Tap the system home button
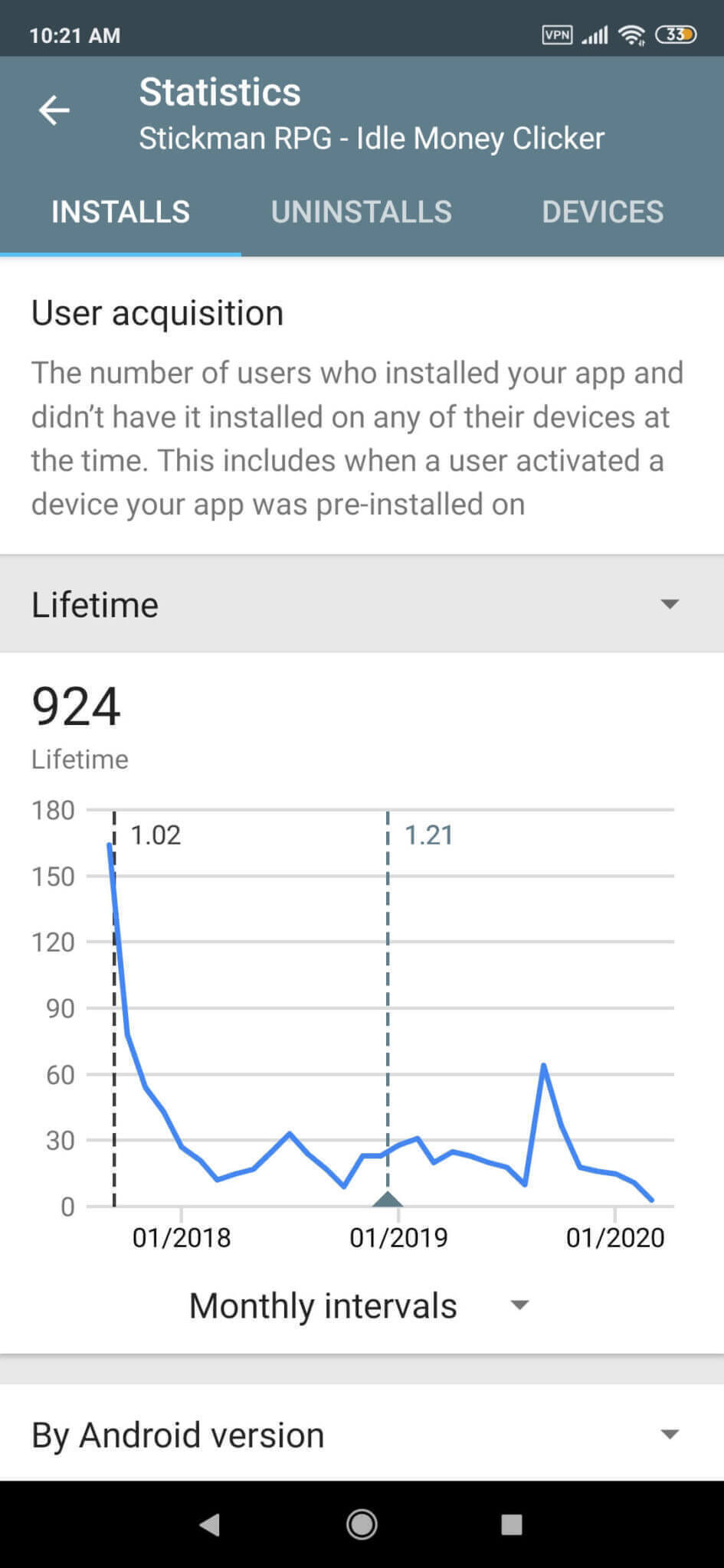 coord(362,1524)
